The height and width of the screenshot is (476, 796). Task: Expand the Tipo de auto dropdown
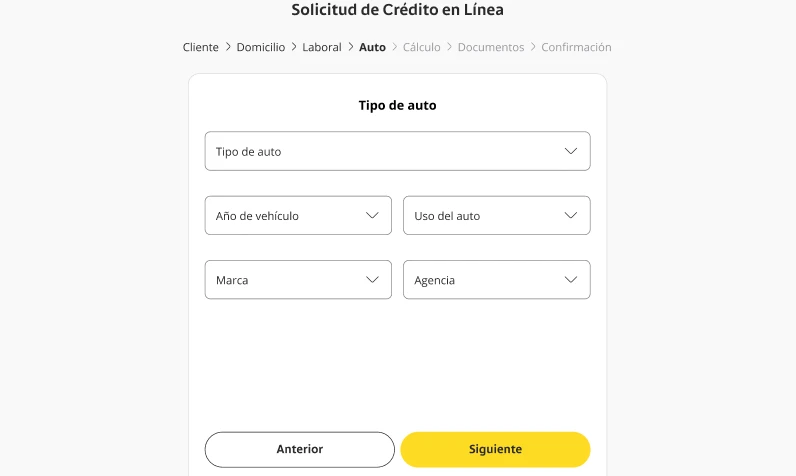tap(397, 151)
